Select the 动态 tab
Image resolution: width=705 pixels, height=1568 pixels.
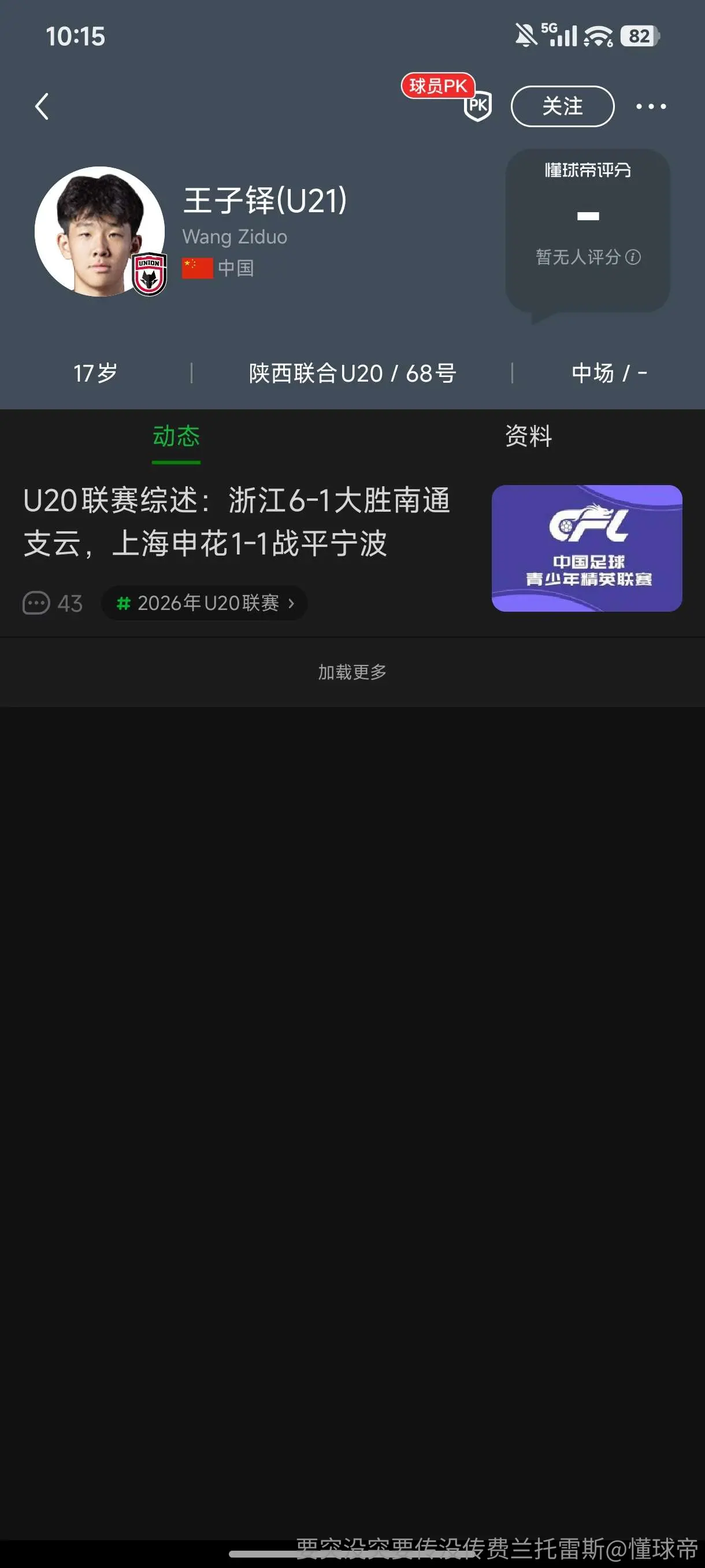tap(176, 437)
